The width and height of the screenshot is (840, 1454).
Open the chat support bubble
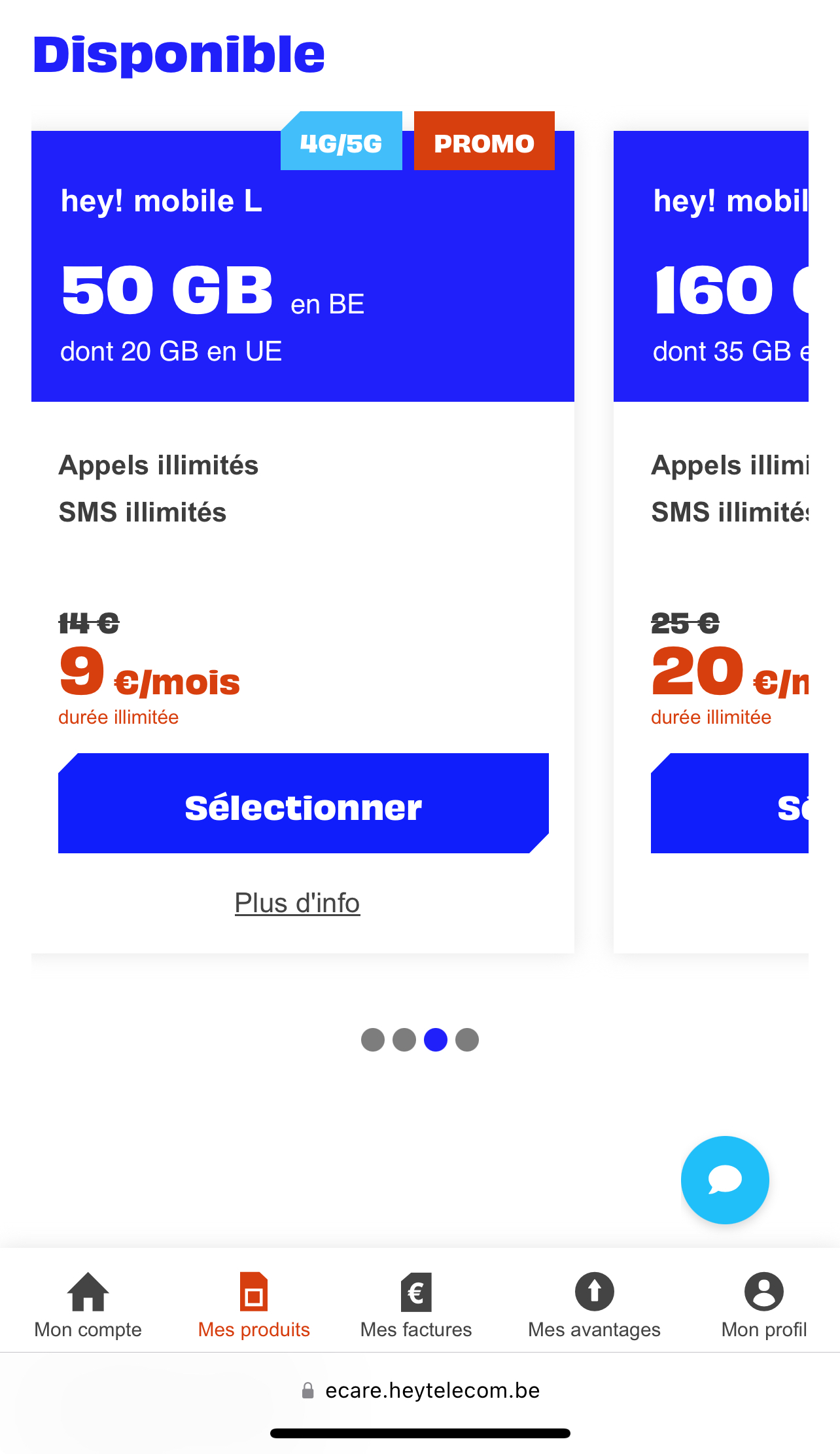coord(725,1180)
